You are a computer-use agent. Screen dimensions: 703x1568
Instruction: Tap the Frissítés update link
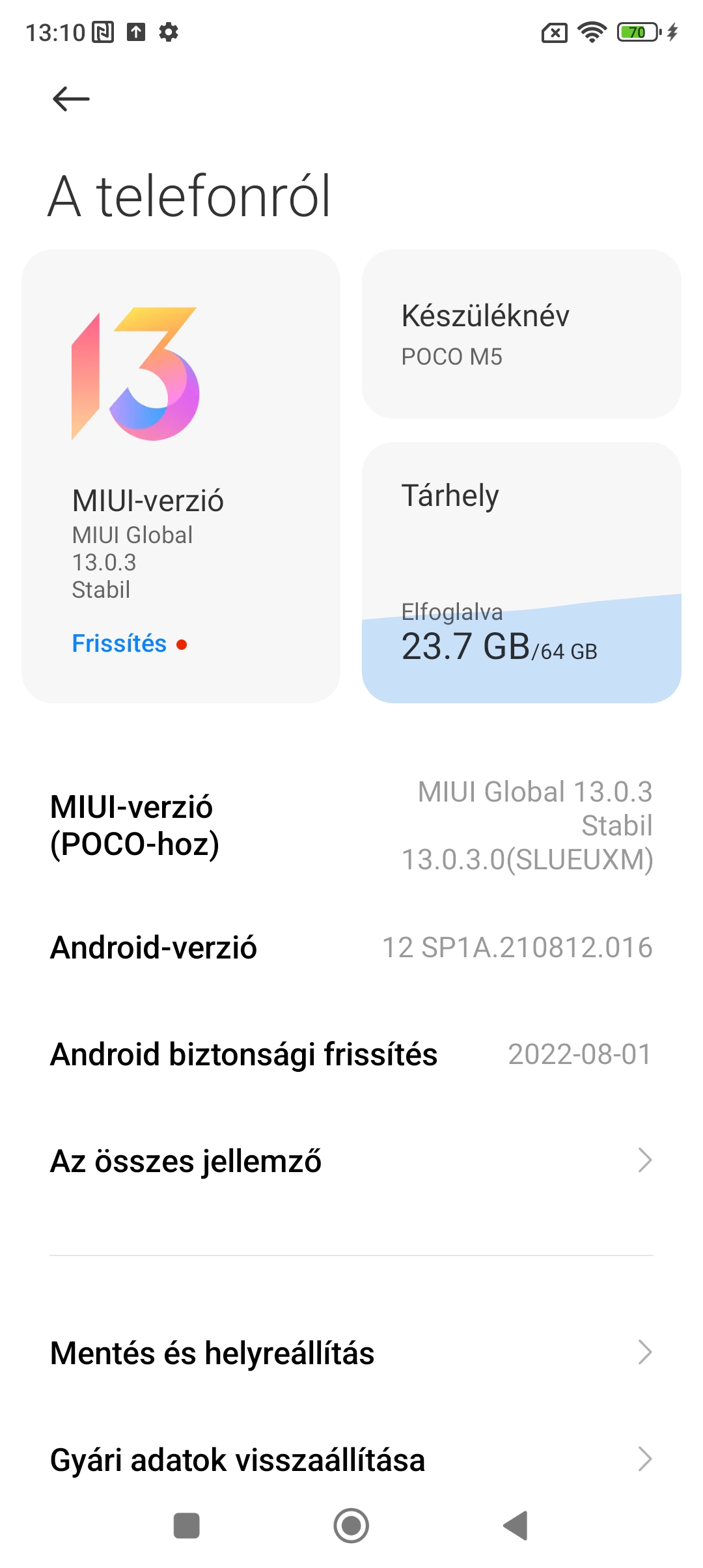coord(120,643)
